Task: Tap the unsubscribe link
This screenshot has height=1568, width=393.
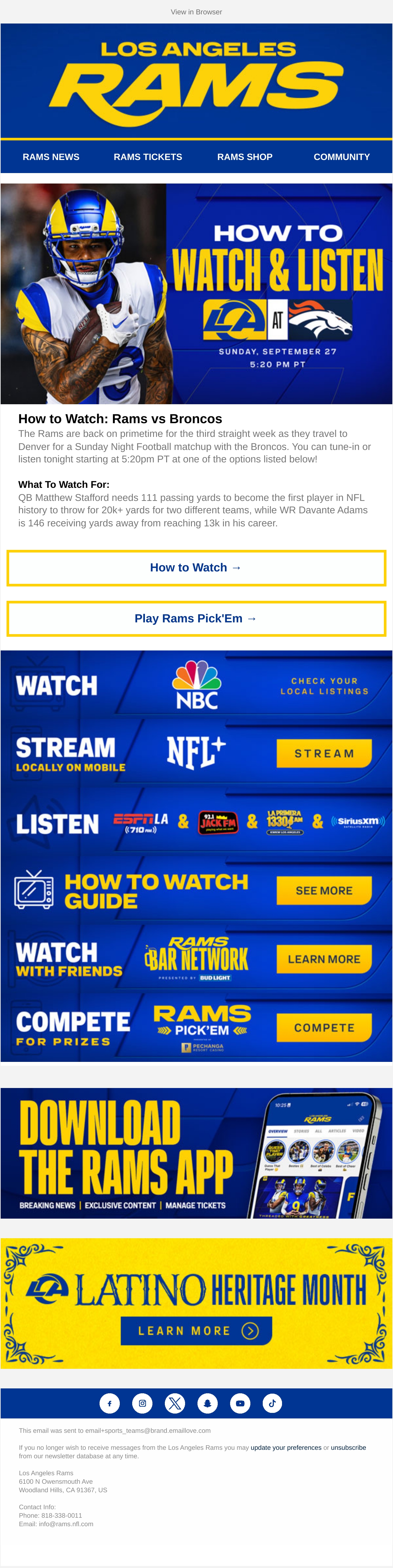Action: (x=349, y=1448)
